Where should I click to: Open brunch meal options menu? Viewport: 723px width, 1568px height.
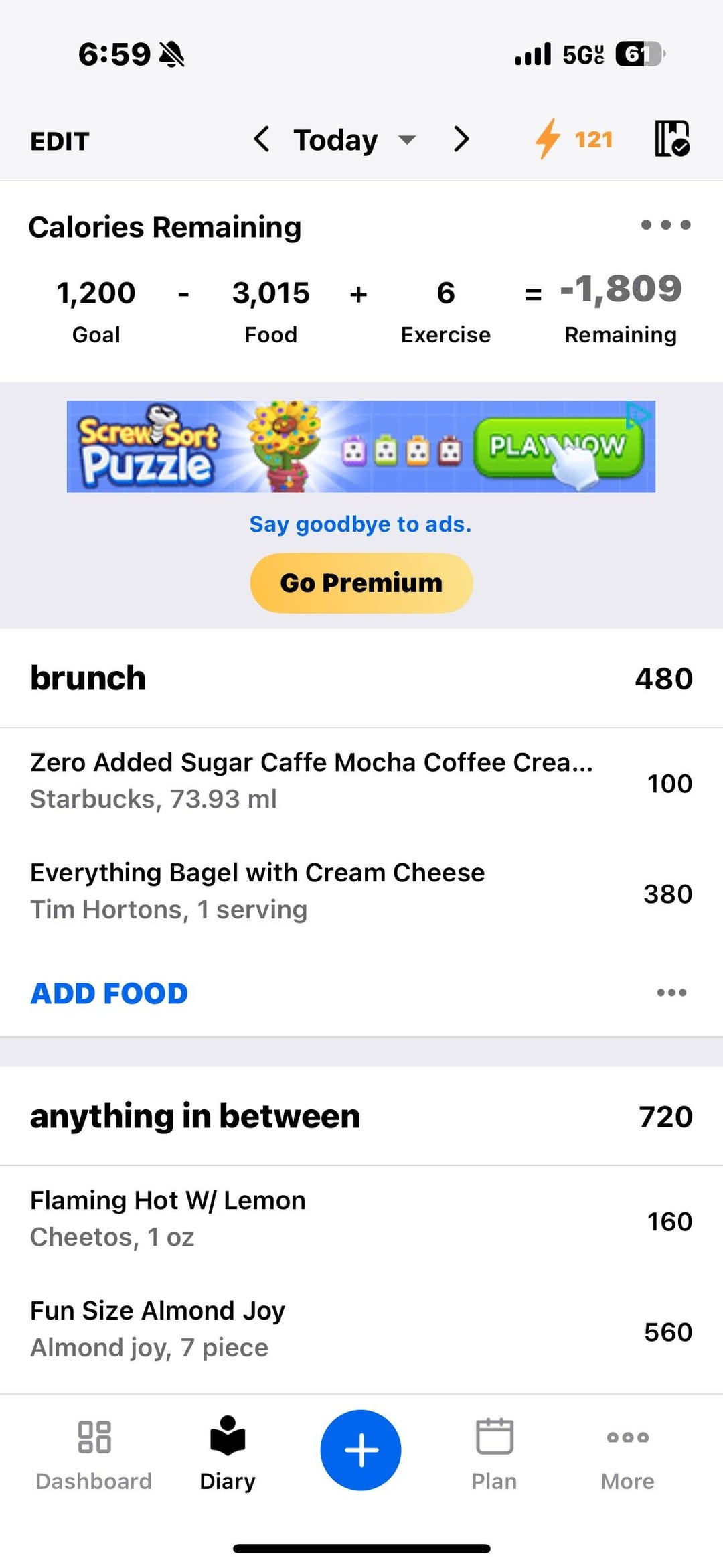click(x=671, y=993)
